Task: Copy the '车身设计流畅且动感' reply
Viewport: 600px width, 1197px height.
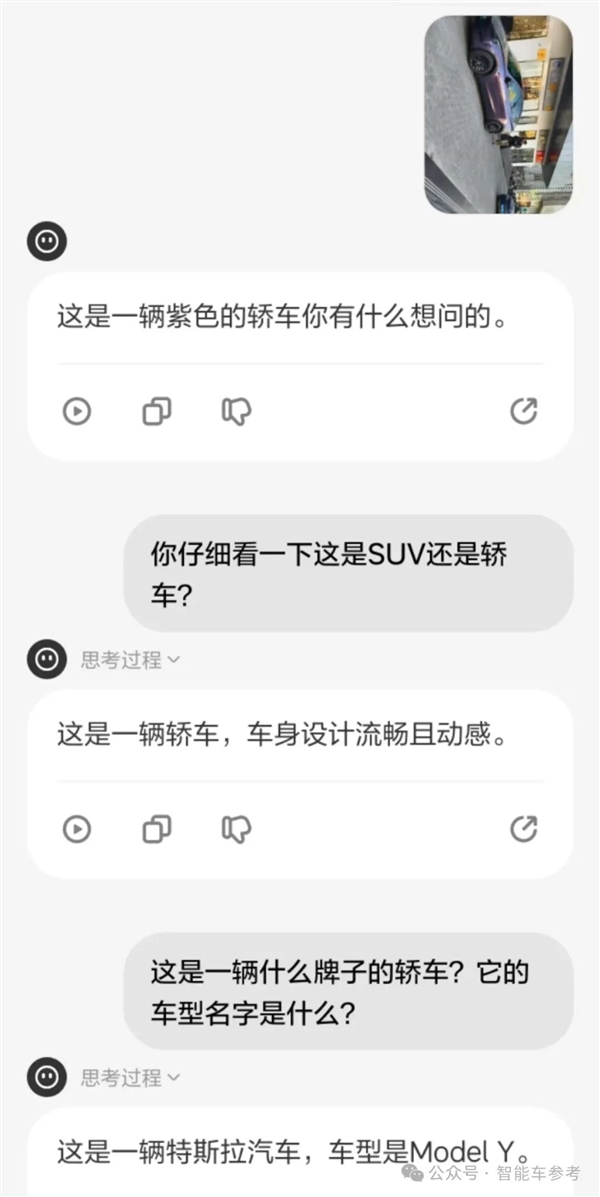Action: (157, 829)
